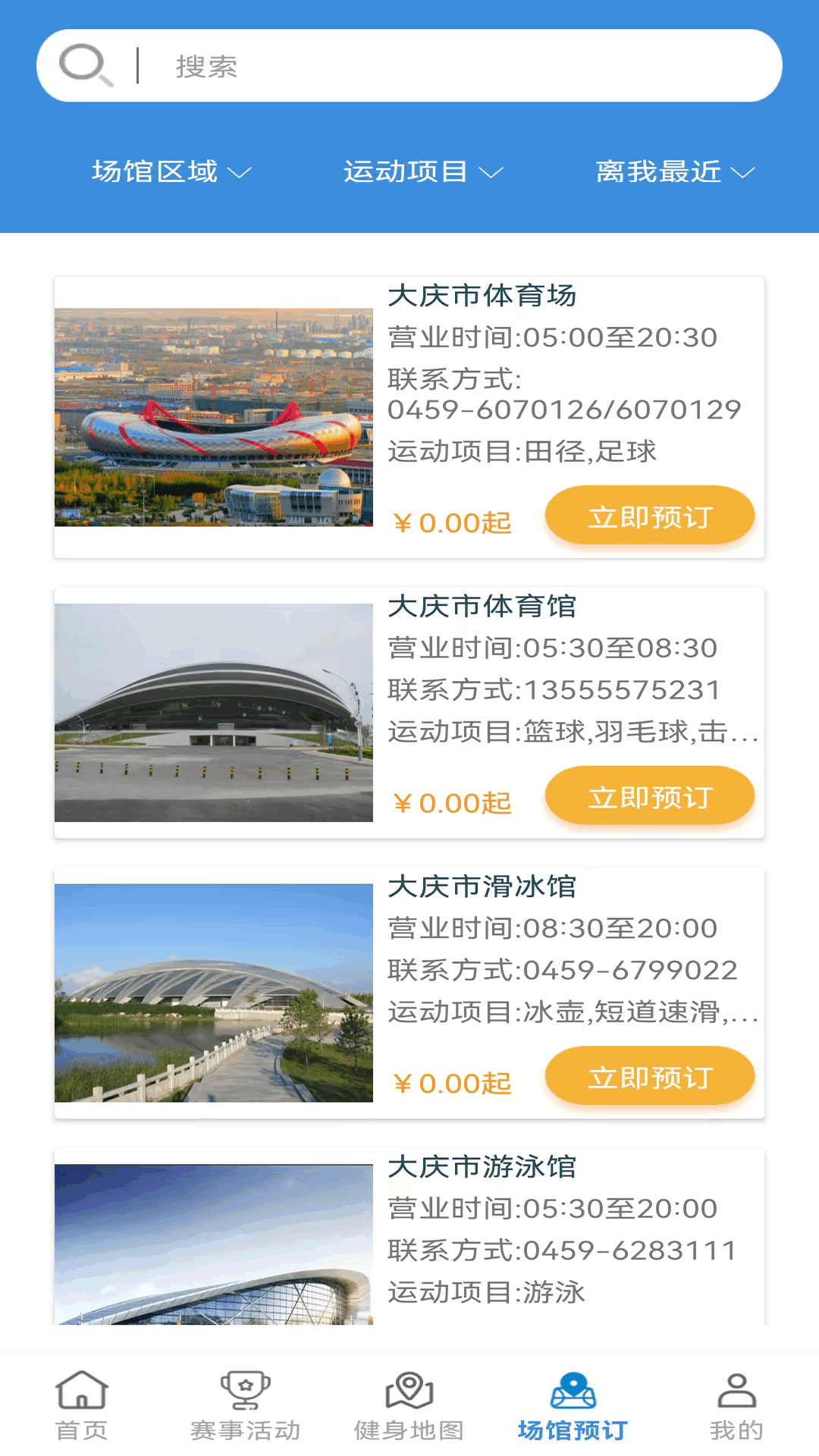Open the 我的 profile icon

pyautogui.click(x=736, y=1395)
